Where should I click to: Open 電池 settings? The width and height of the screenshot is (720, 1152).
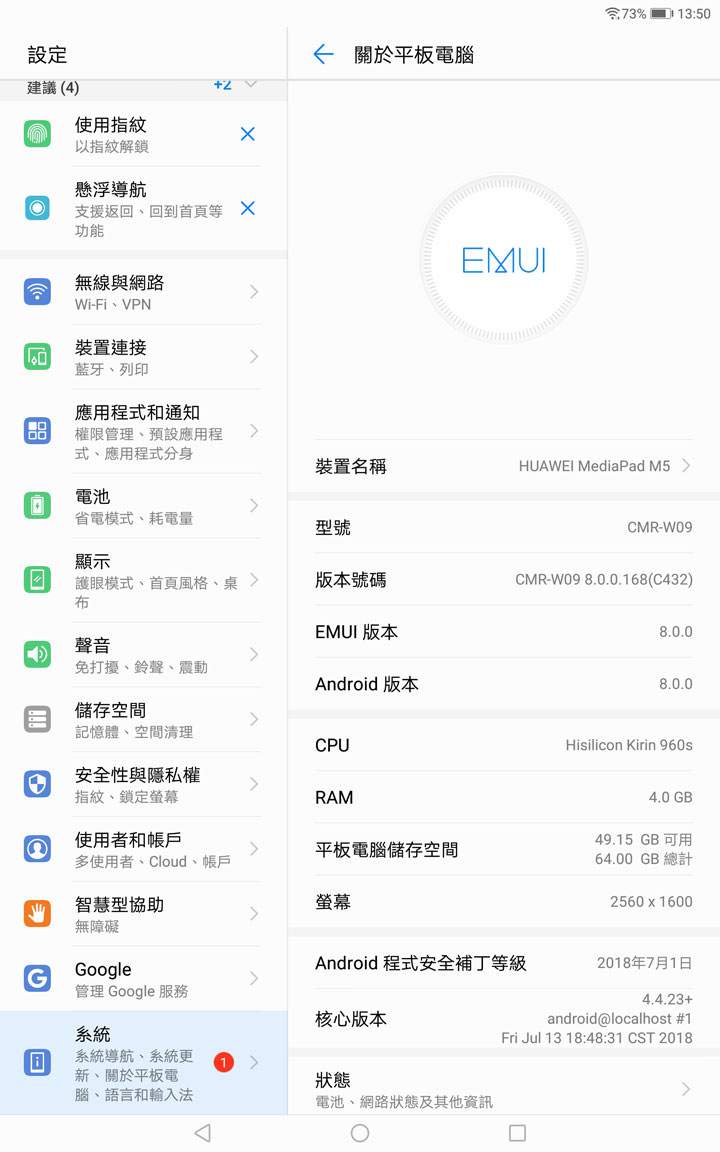tap(140, 506)
